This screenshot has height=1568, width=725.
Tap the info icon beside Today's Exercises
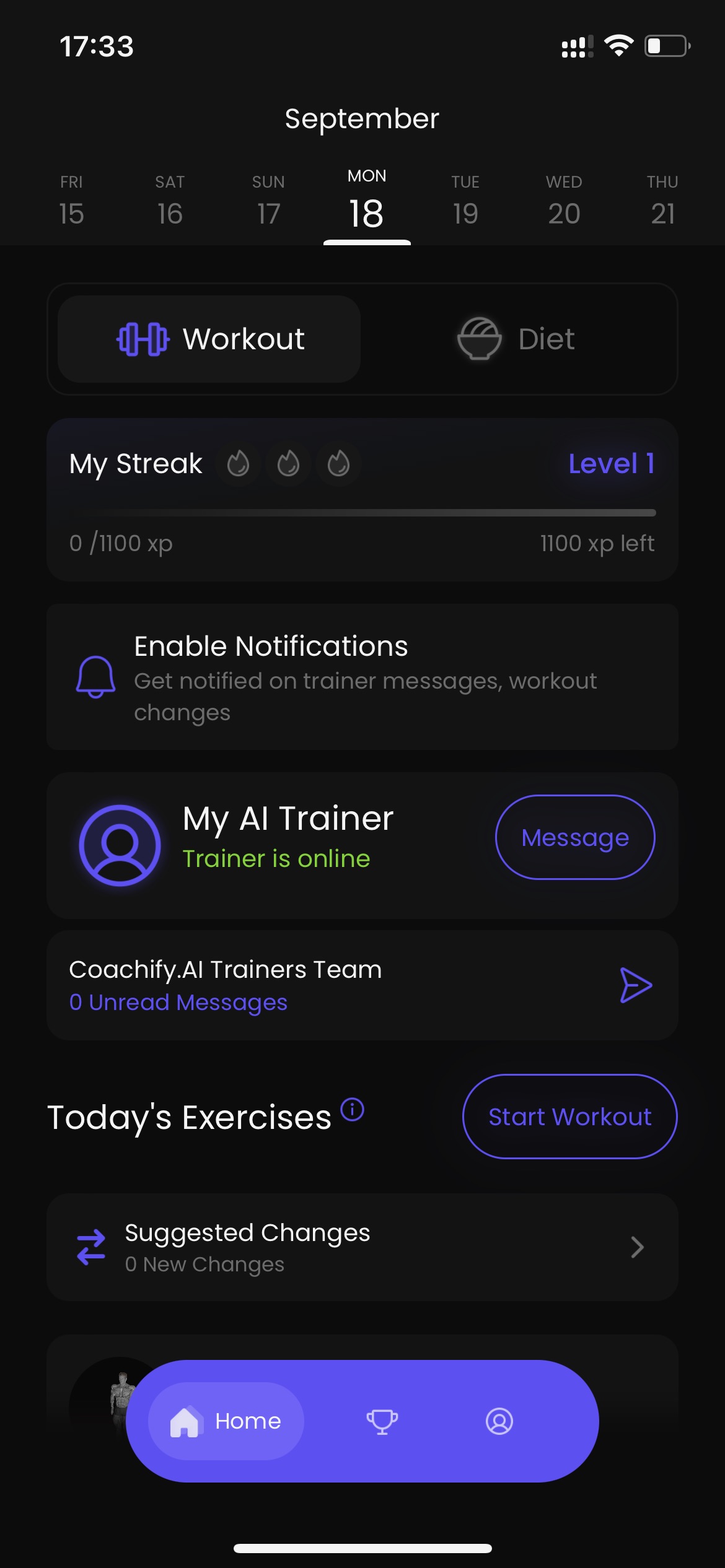353,1109
